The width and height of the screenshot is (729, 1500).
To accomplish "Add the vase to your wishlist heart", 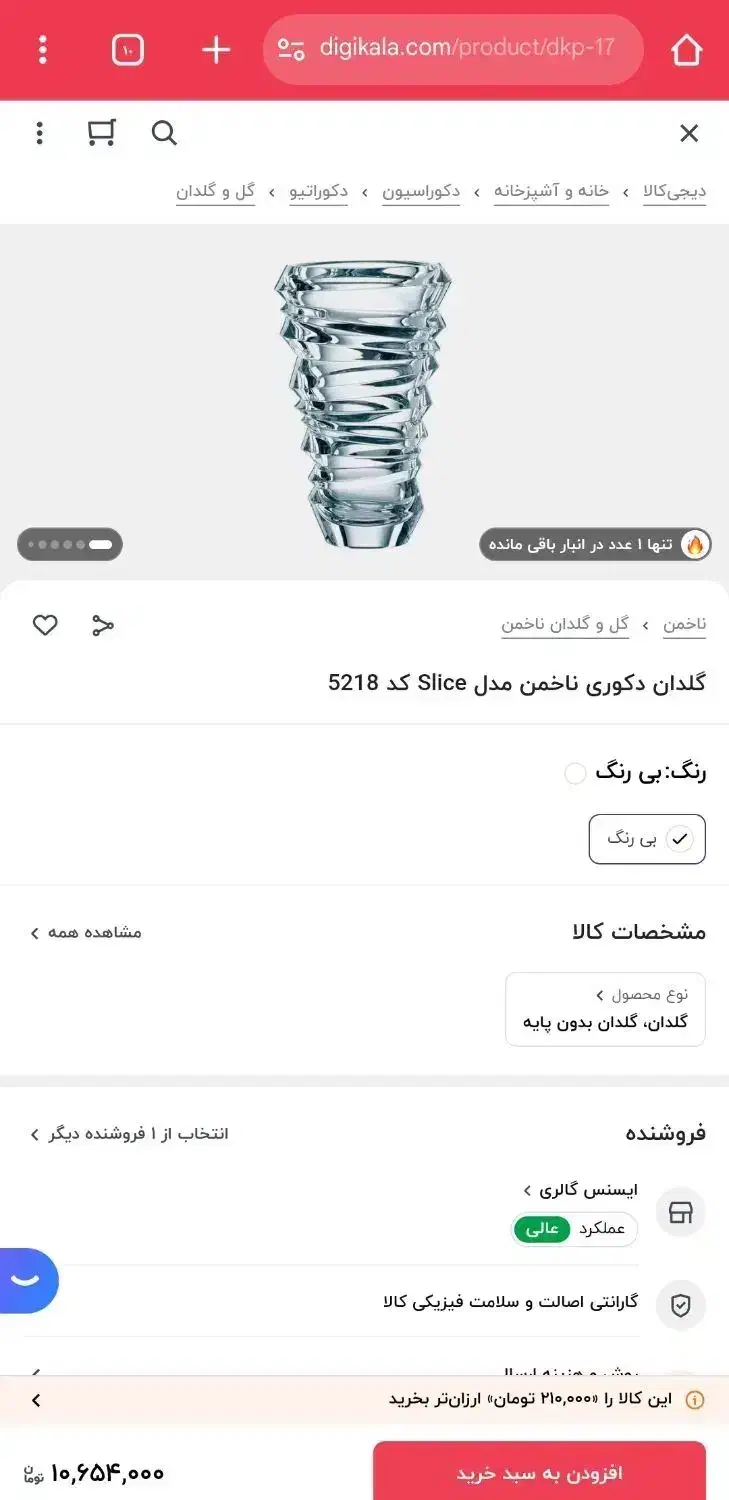I will click(44, 624).
